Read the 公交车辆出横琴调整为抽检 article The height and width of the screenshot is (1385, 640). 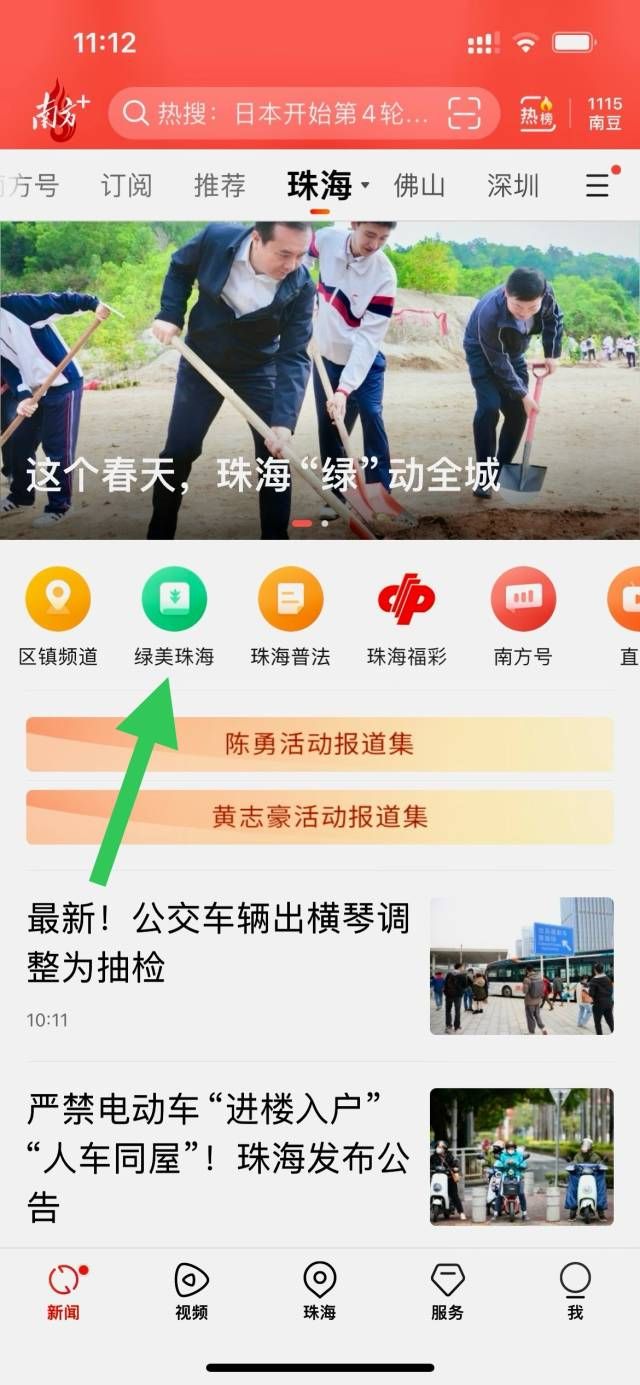218,943
